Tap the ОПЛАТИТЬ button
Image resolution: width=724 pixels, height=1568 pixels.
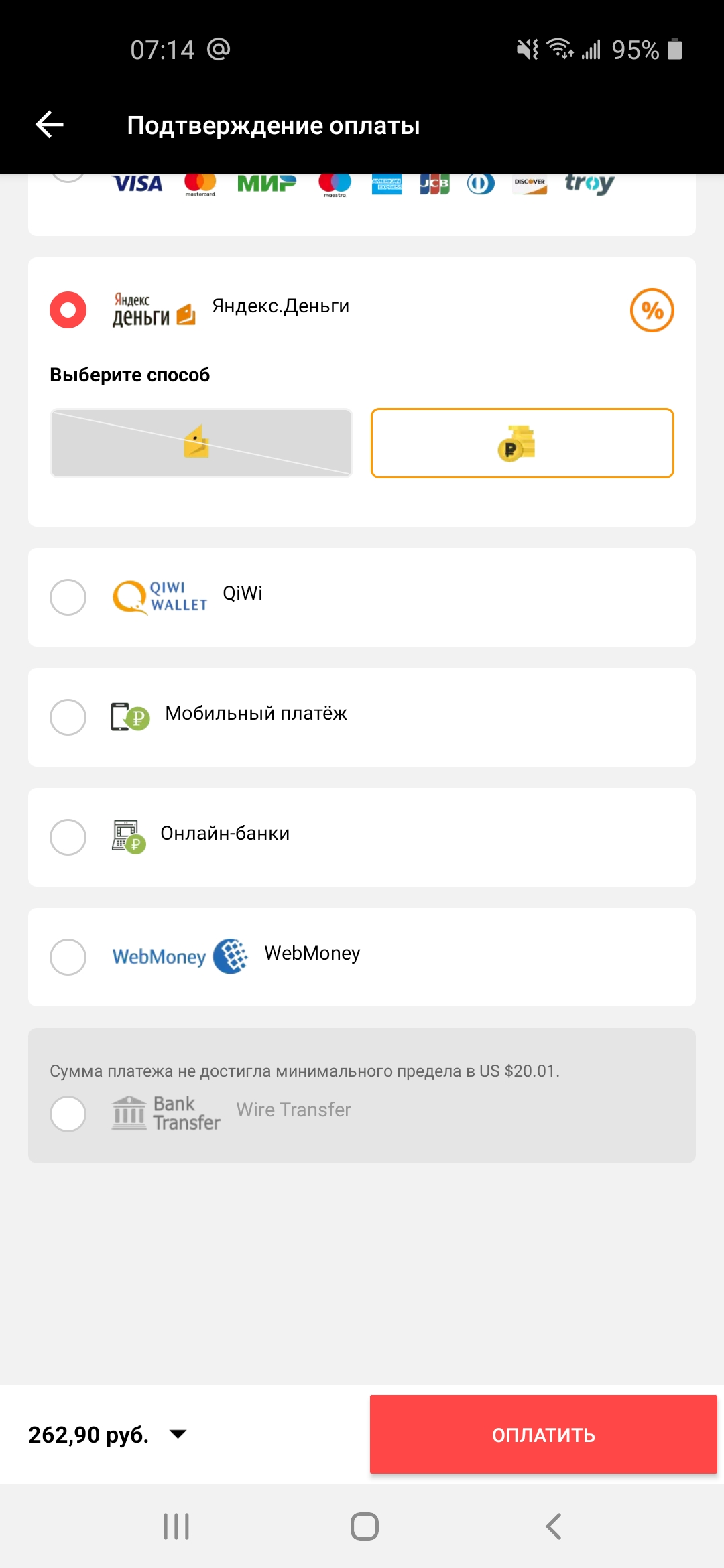pos(544,1434)
